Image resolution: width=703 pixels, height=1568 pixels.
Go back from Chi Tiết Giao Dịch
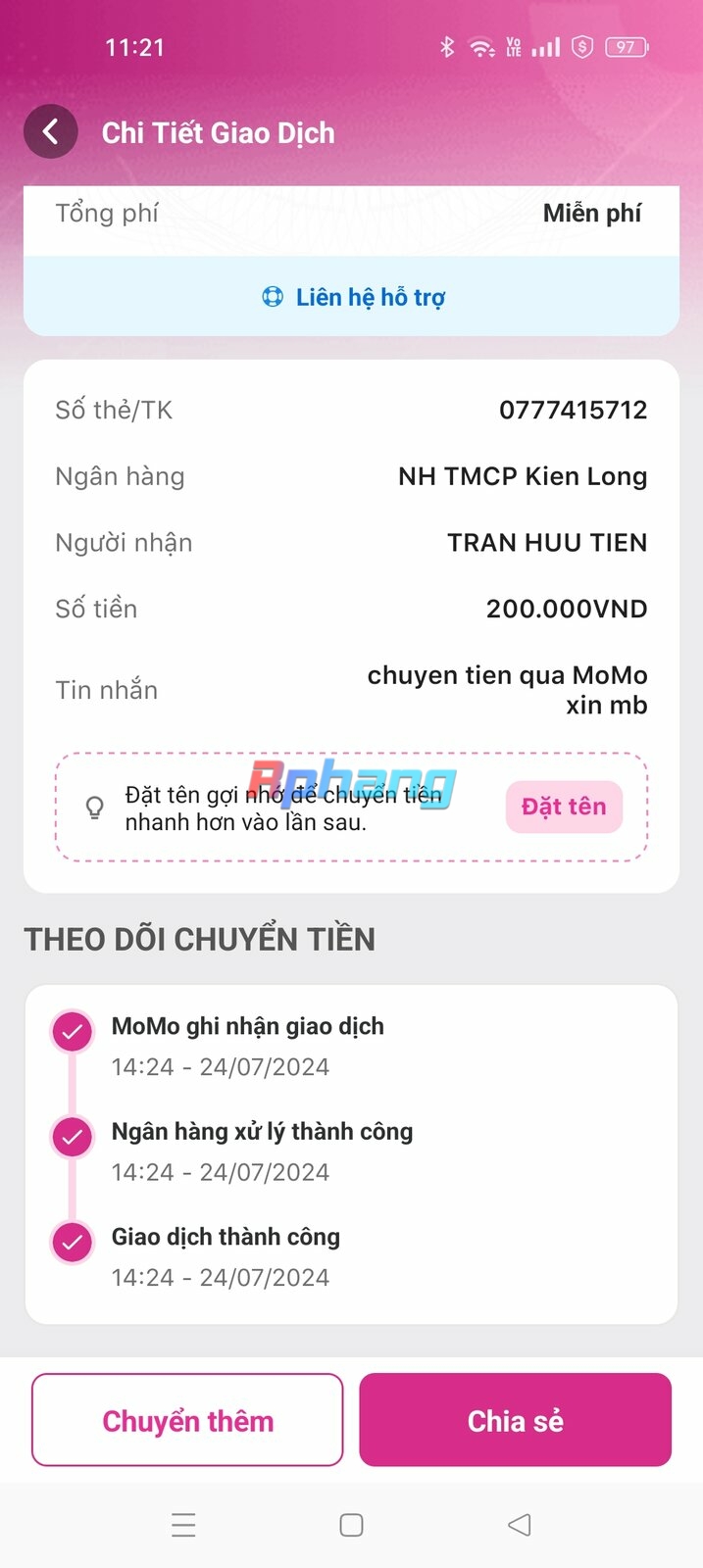click(x=51, y=131)
